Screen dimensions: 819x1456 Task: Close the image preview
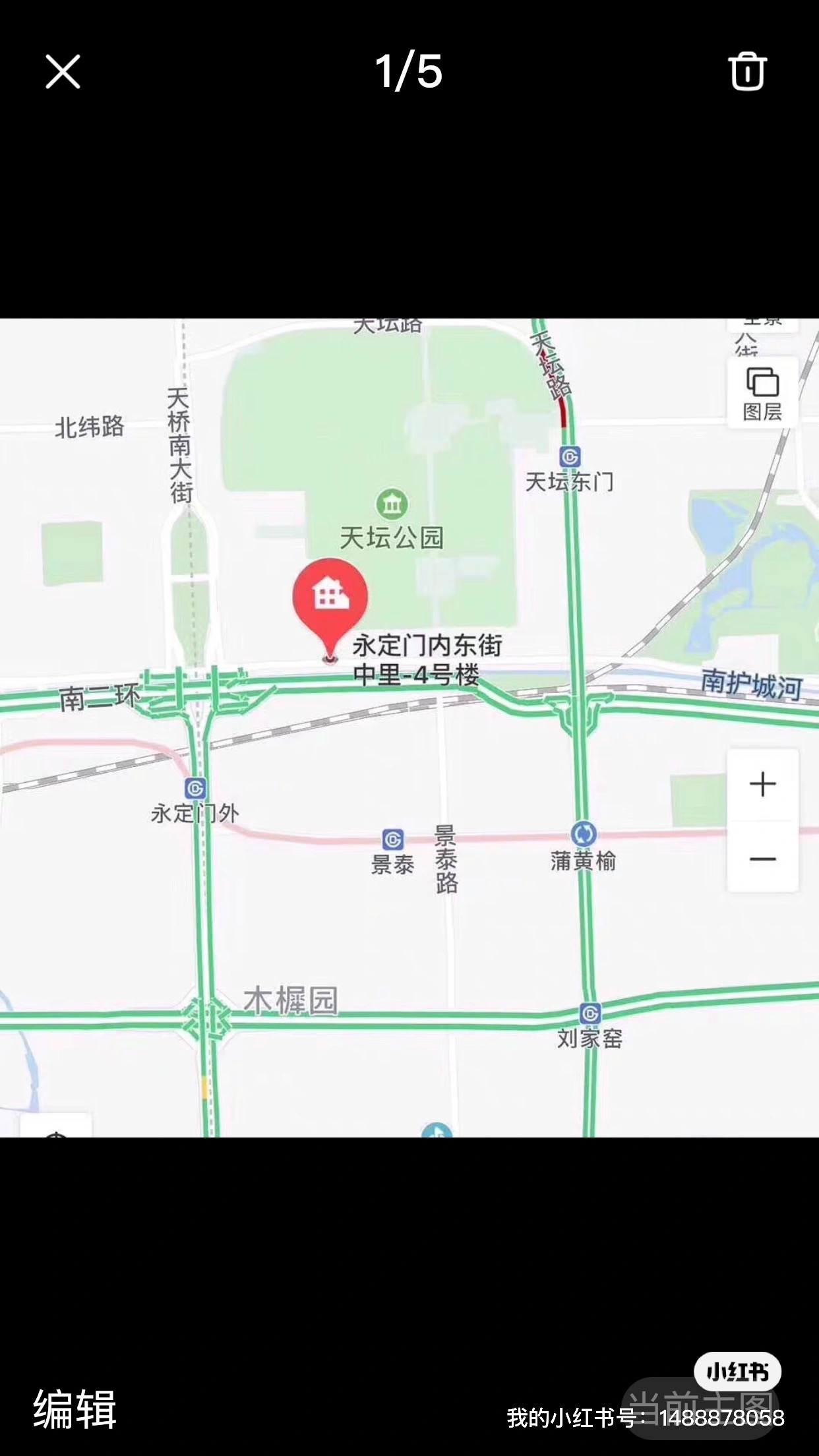(63, 71)
